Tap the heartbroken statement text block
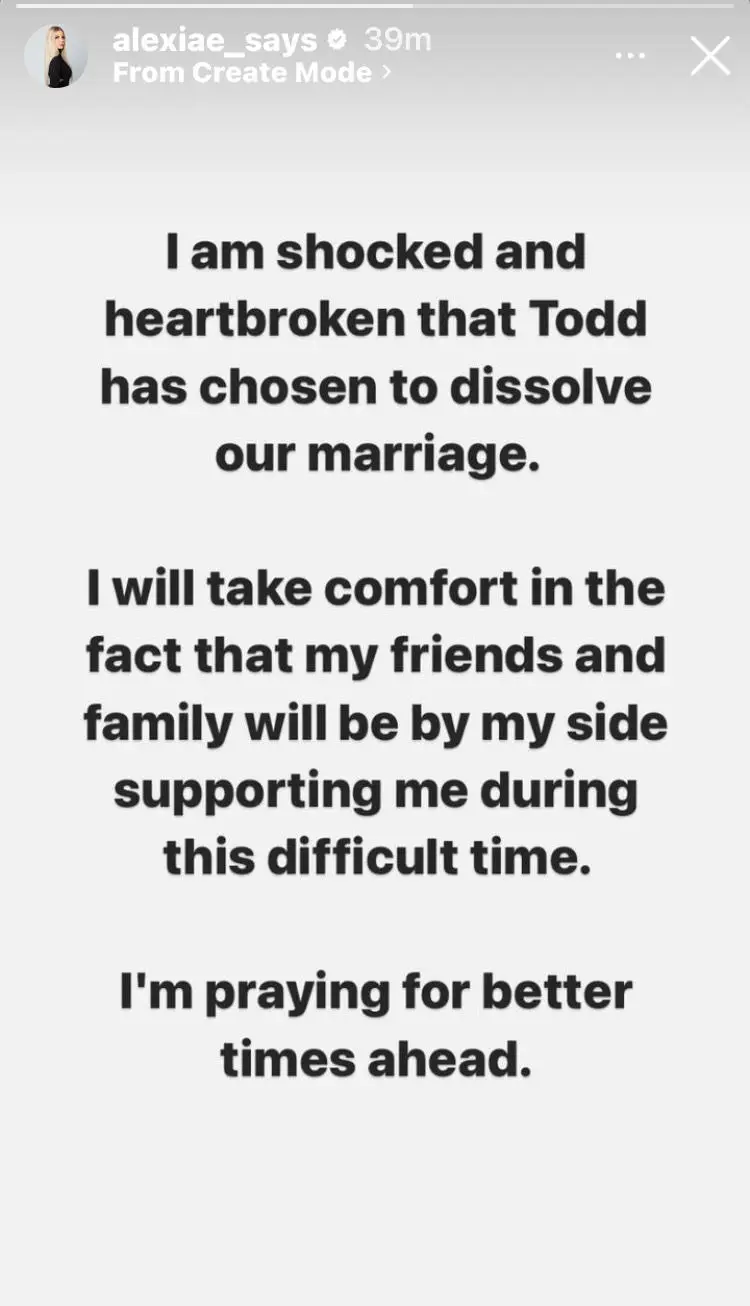750x1306 pixels. pyautogui.click(x=375, y=352)
